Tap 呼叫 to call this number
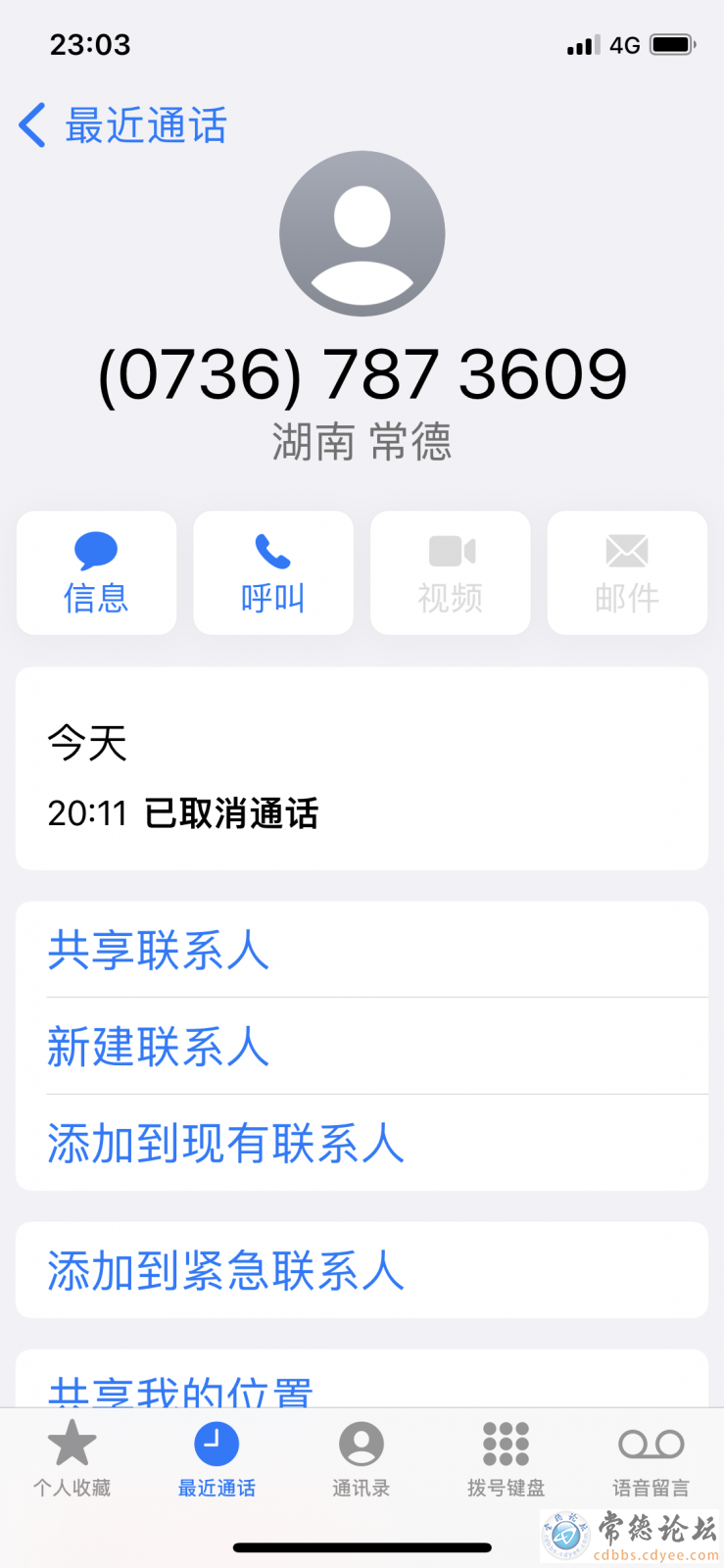Viewport: 724px width, 1568px height. (273, 572)
